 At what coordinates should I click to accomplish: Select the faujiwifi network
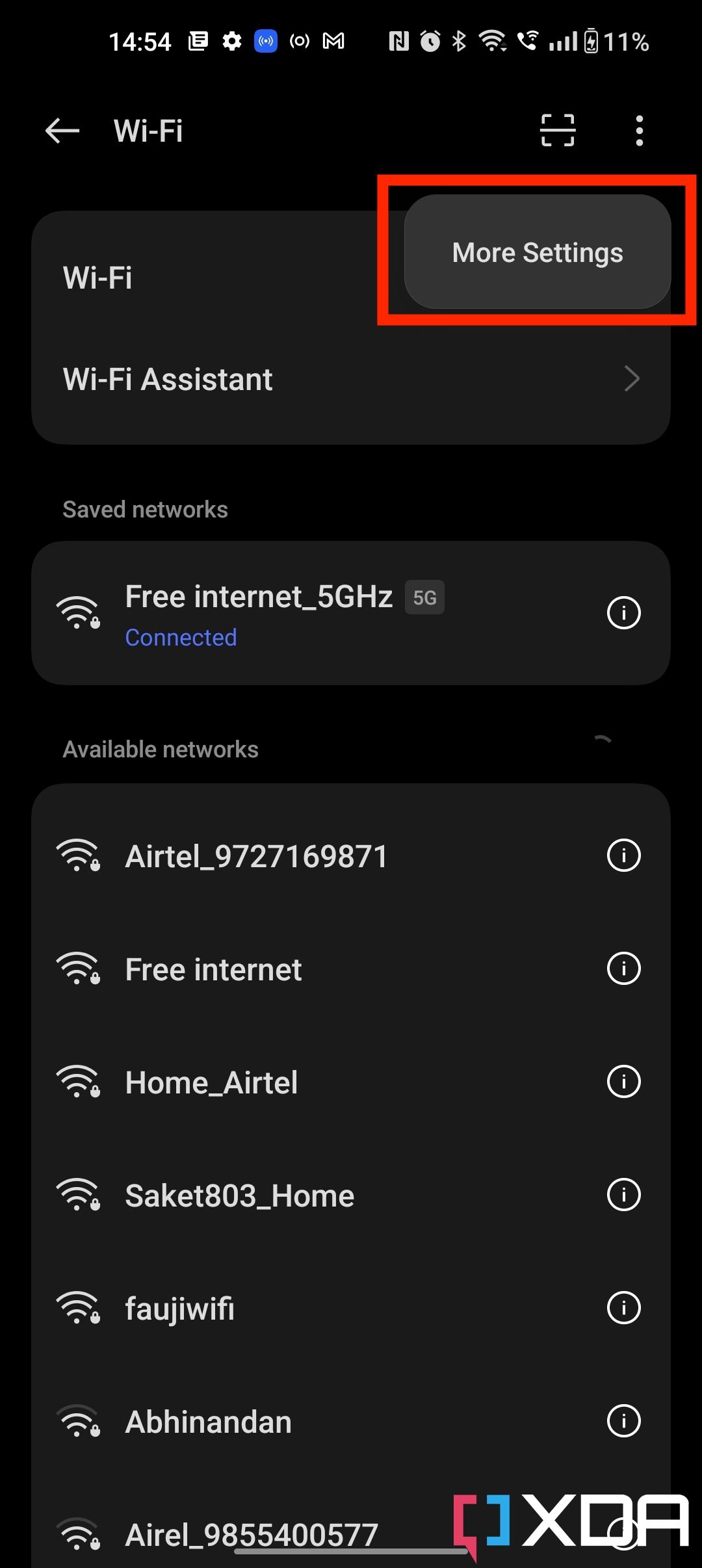coord(260,1308)
